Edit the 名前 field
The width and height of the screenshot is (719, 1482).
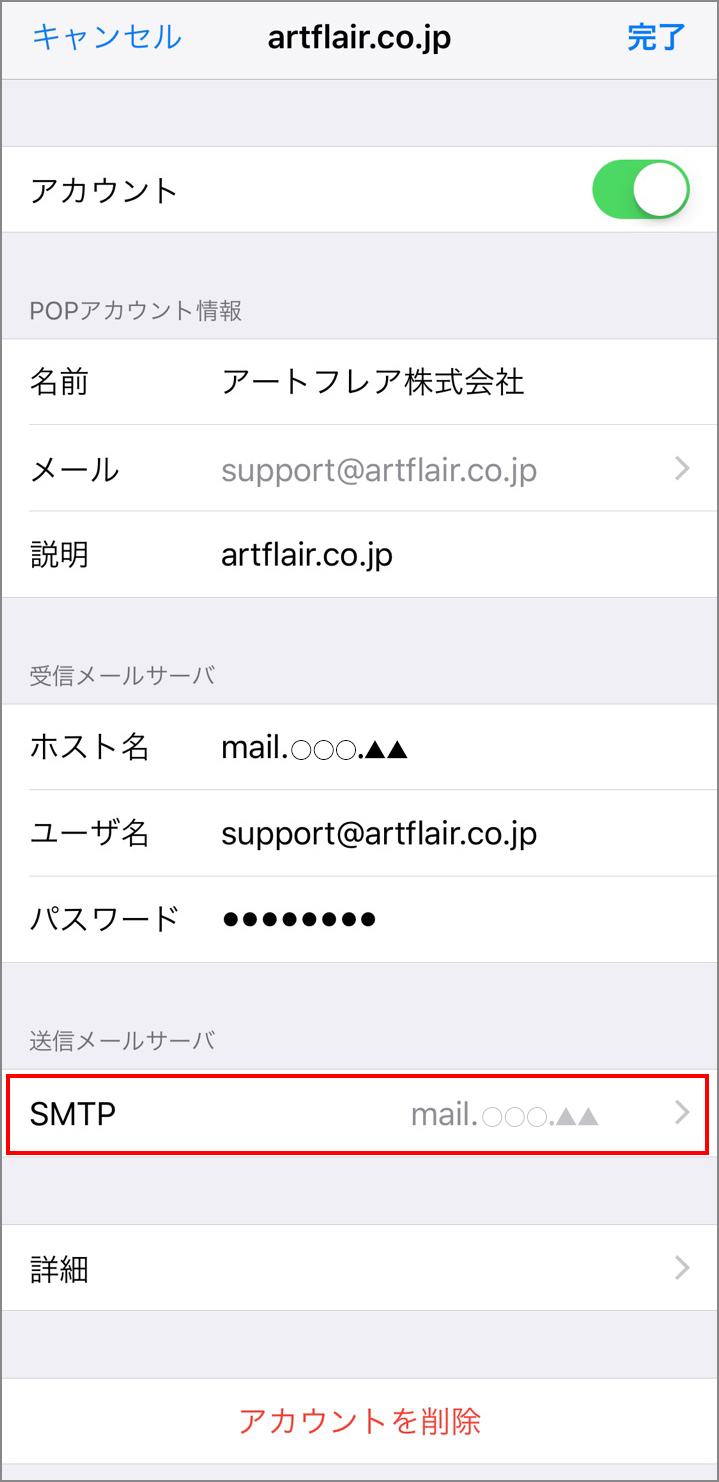coord(359,382)
